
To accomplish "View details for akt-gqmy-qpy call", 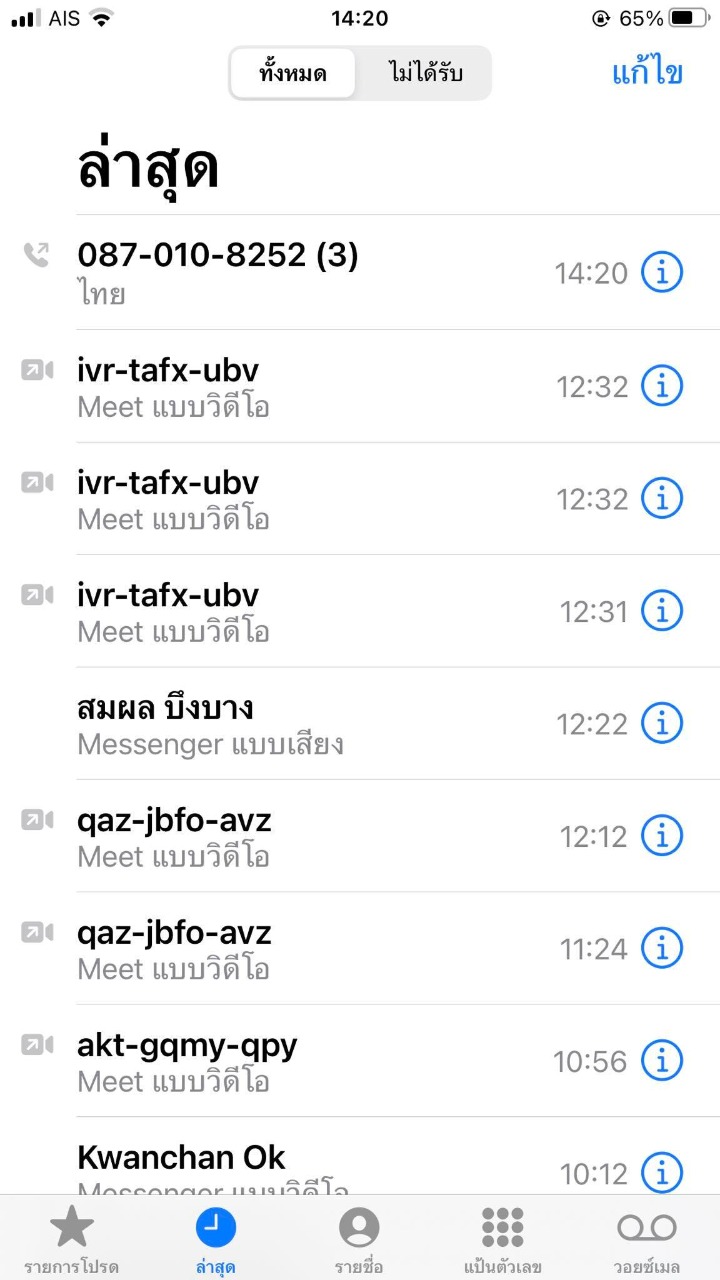I will tap(661, 1060).
